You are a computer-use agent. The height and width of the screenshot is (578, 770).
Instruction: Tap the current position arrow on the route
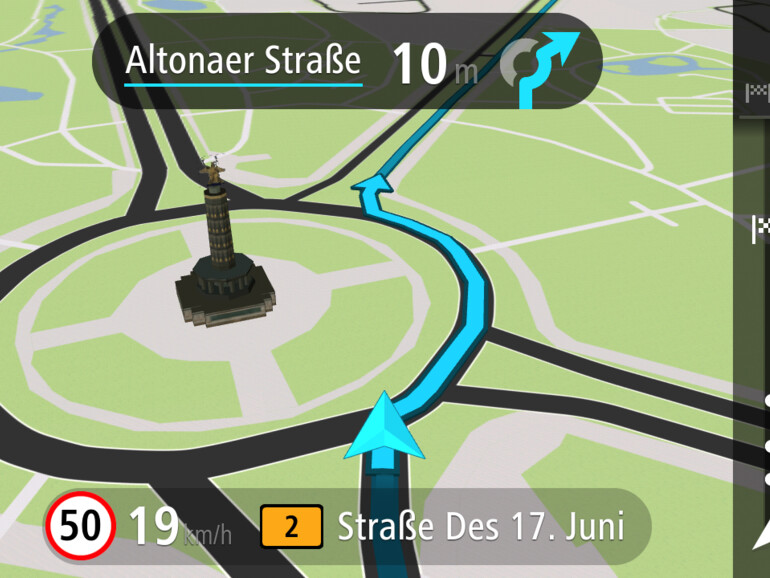click(385, 430)
